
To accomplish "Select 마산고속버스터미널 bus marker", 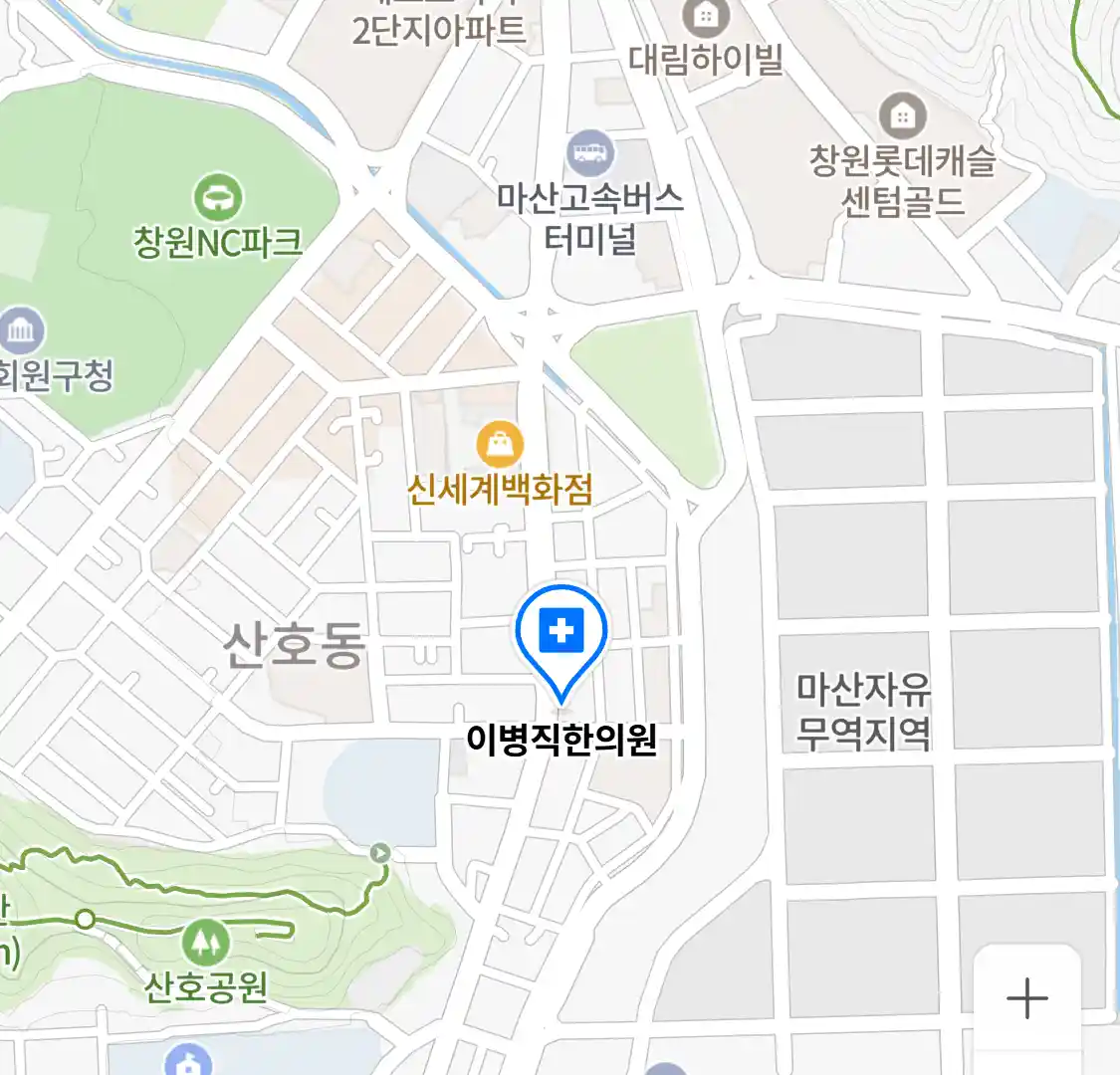I will point(591,152).
